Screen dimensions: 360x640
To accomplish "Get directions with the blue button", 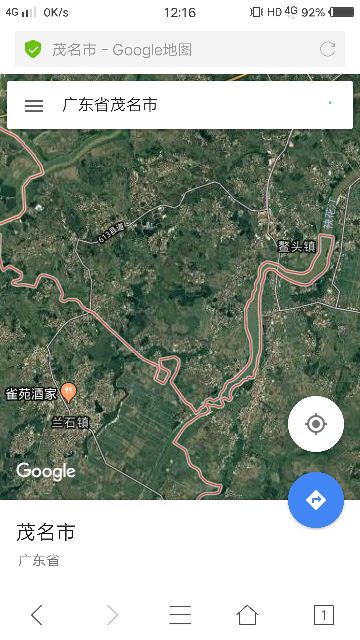I will [x=316, y=500].
